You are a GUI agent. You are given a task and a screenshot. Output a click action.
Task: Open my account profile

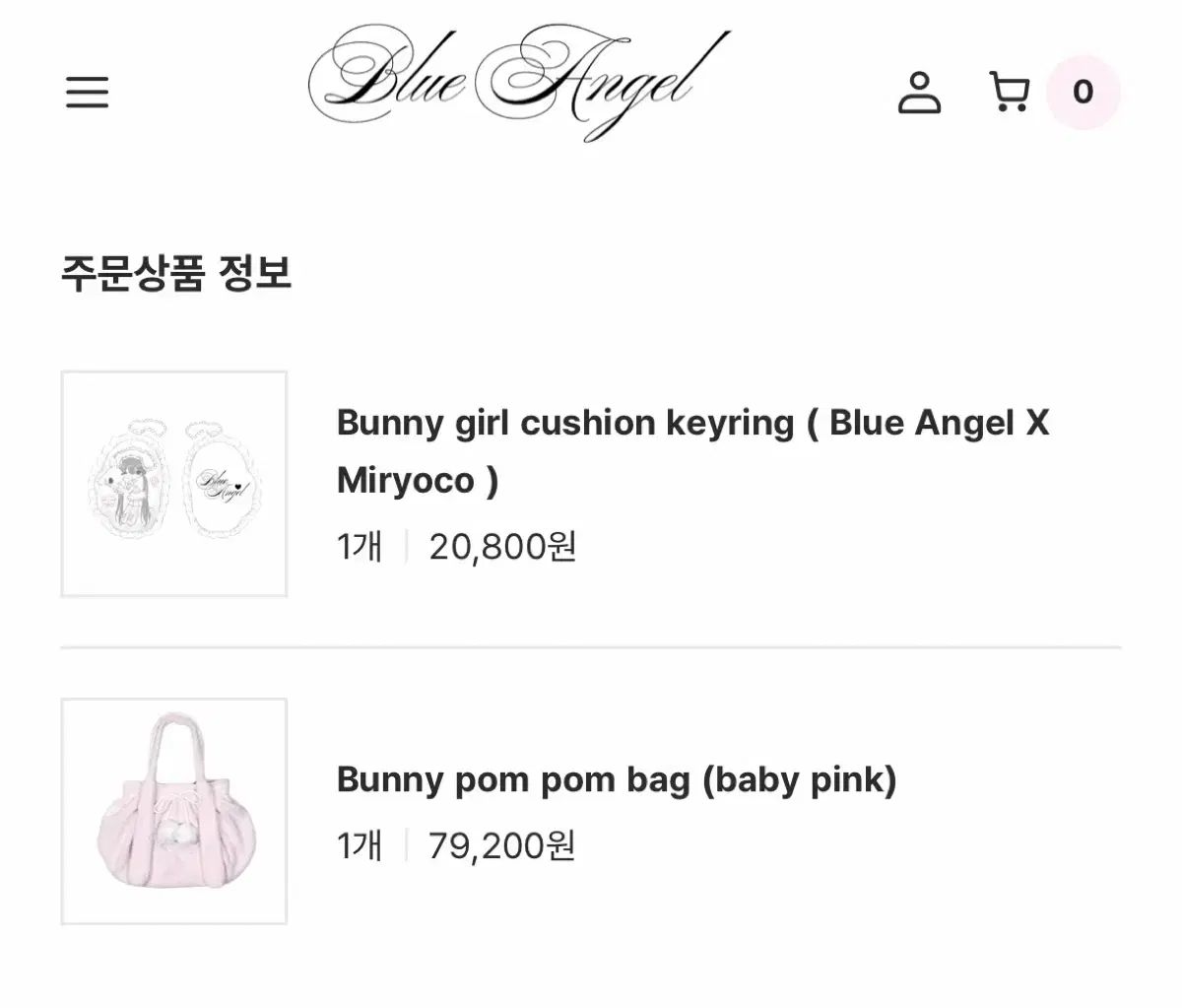point(919,93)
